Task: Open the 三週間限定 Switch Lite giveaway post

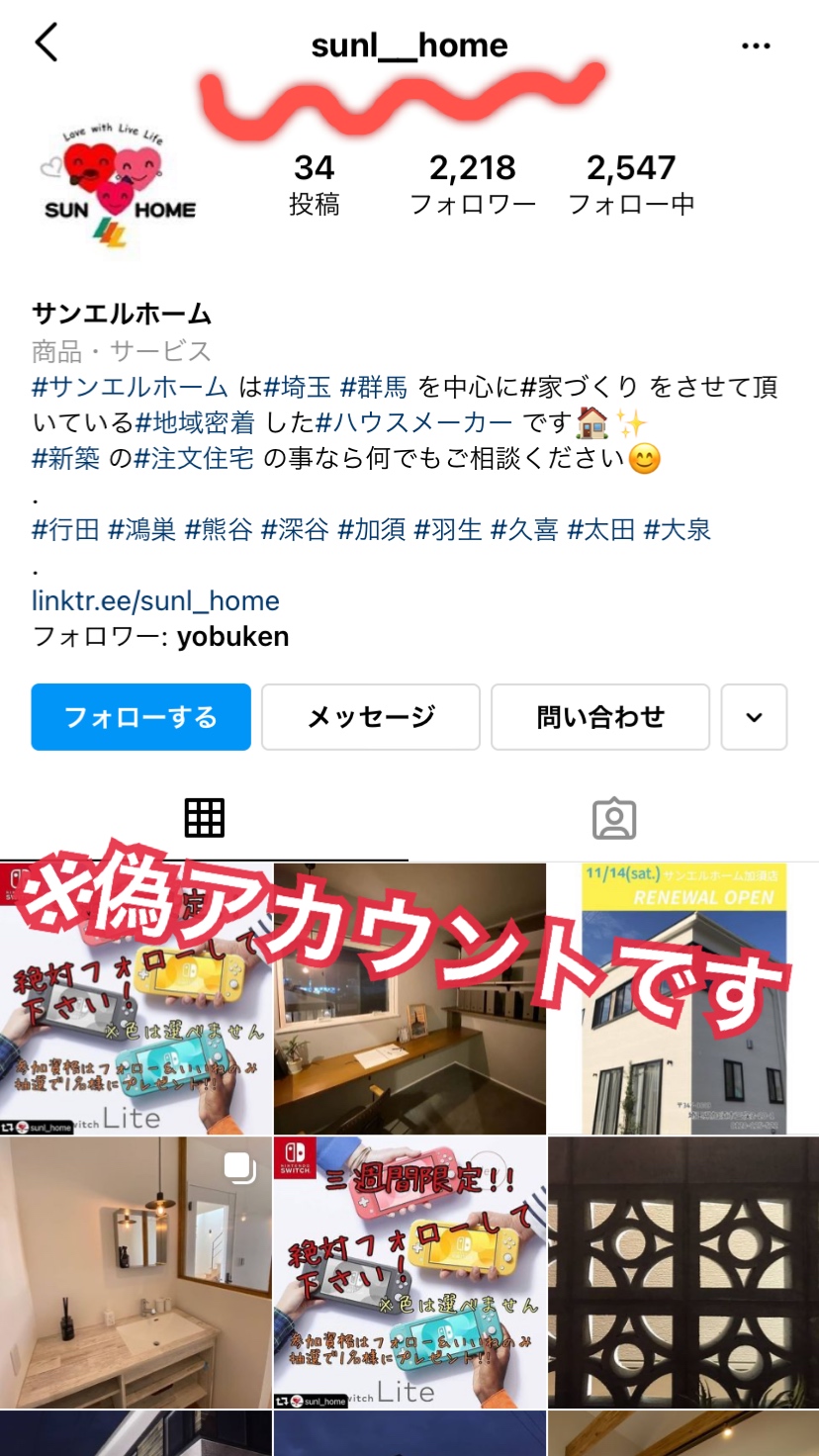Action: (x=409, y=1272)
